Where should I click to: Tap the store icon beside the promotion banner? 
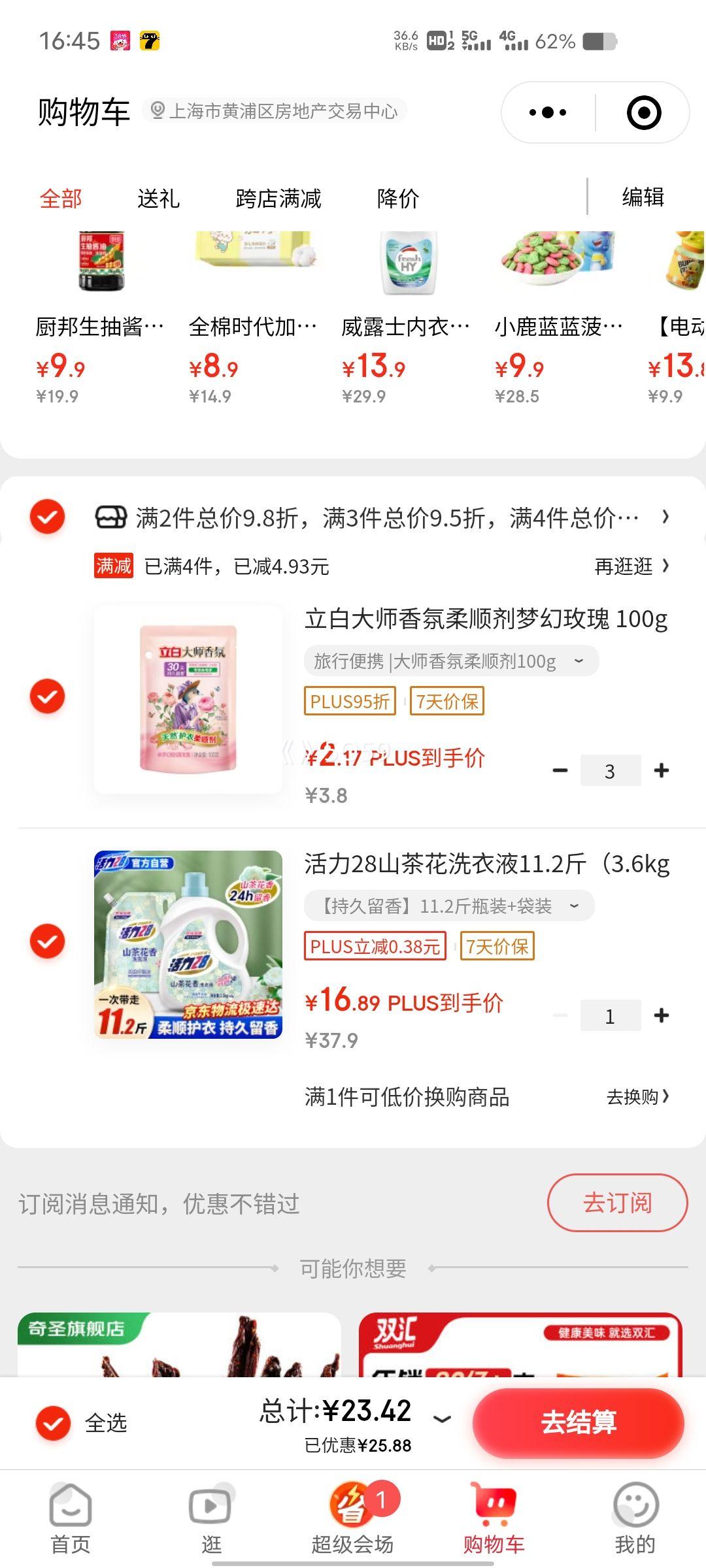111,517
